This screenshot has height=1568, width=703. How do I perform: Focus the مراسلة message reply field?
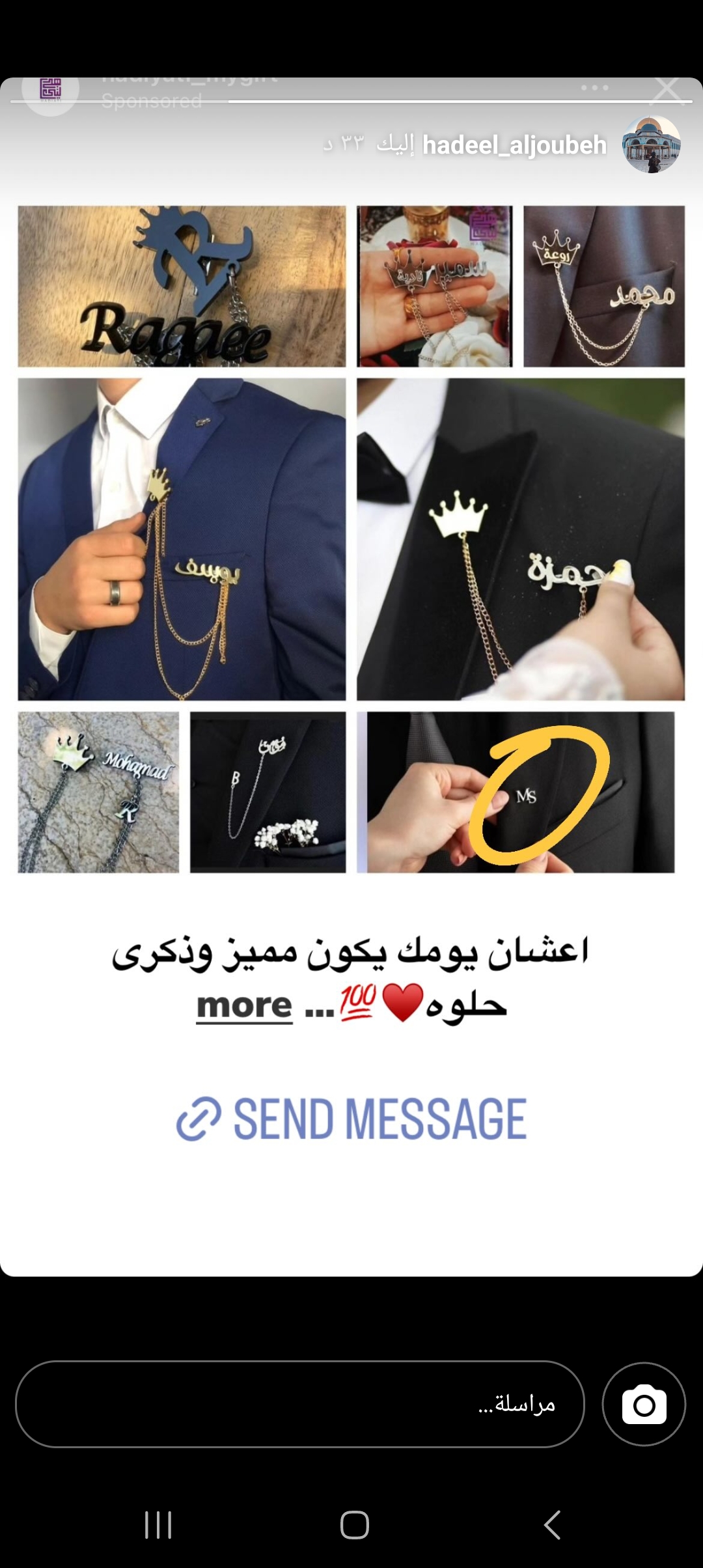tap(299, 1404)
